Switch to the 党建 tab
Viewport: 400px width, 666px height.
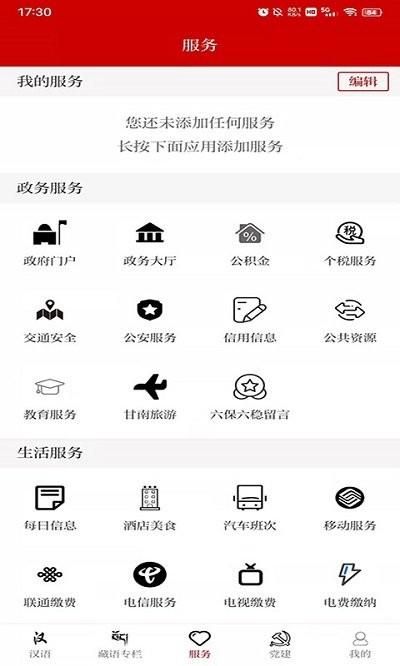click(x=280, y=645)
